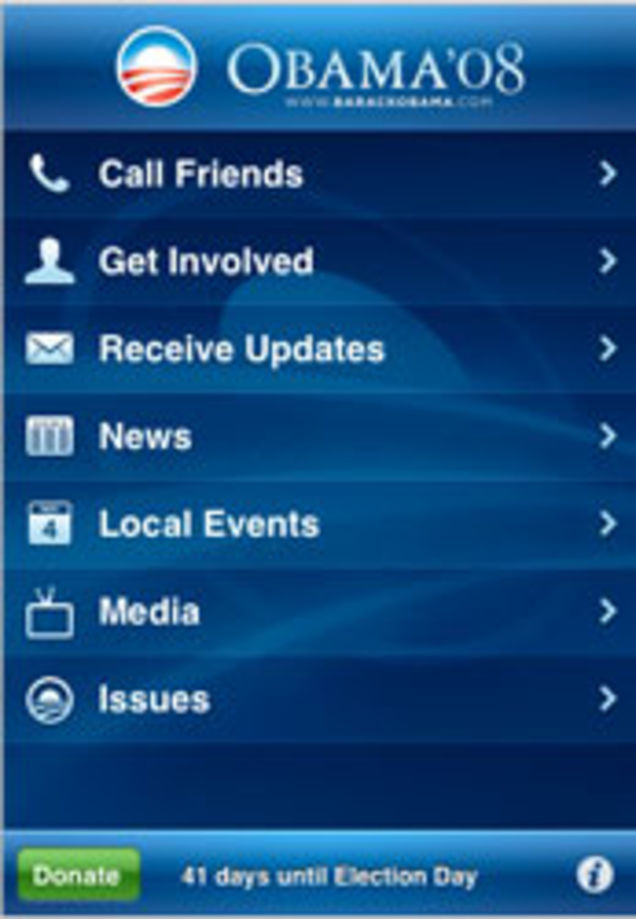View Local Events
This screenshot has width=636, height=919.
point(318,524)
